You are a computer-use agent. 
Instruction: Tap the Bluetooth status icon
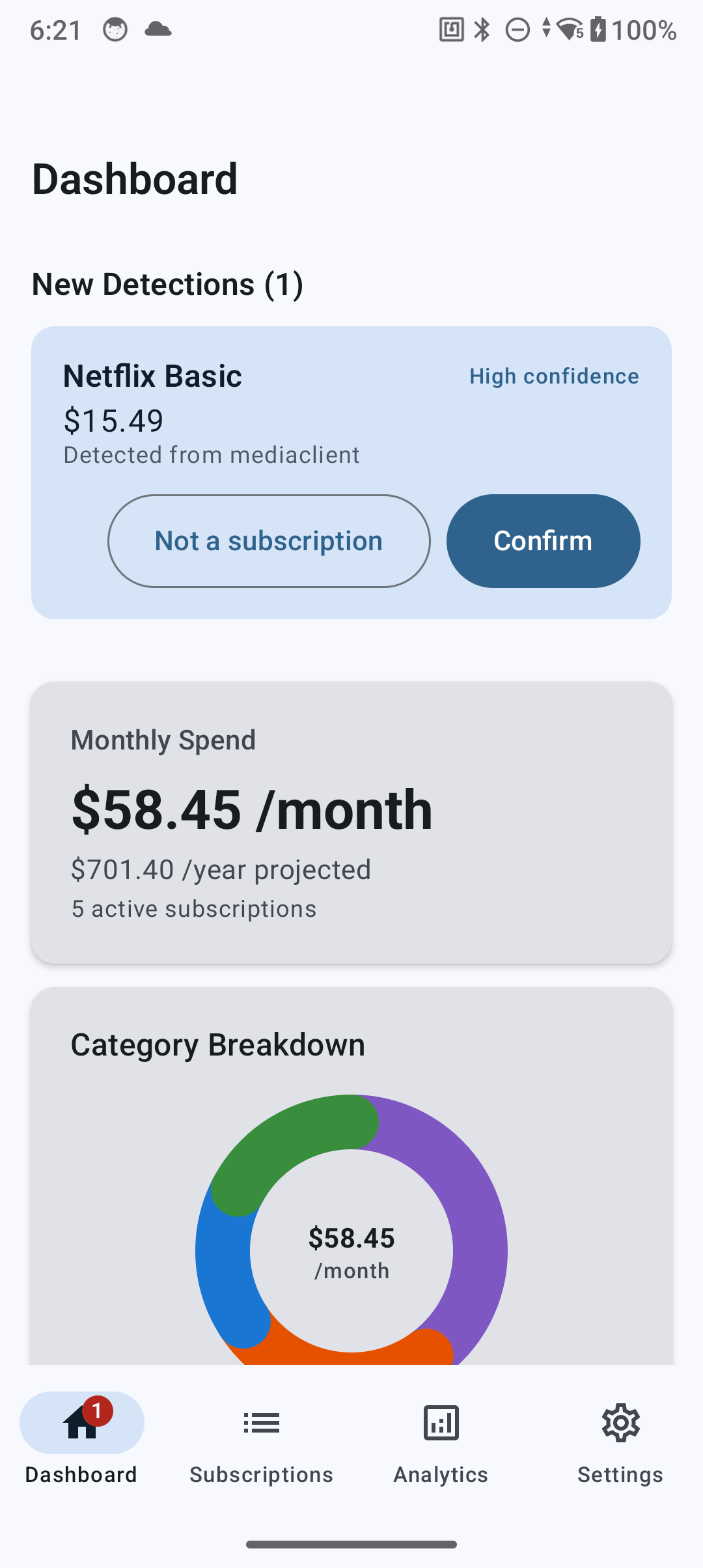coord(482,29)
